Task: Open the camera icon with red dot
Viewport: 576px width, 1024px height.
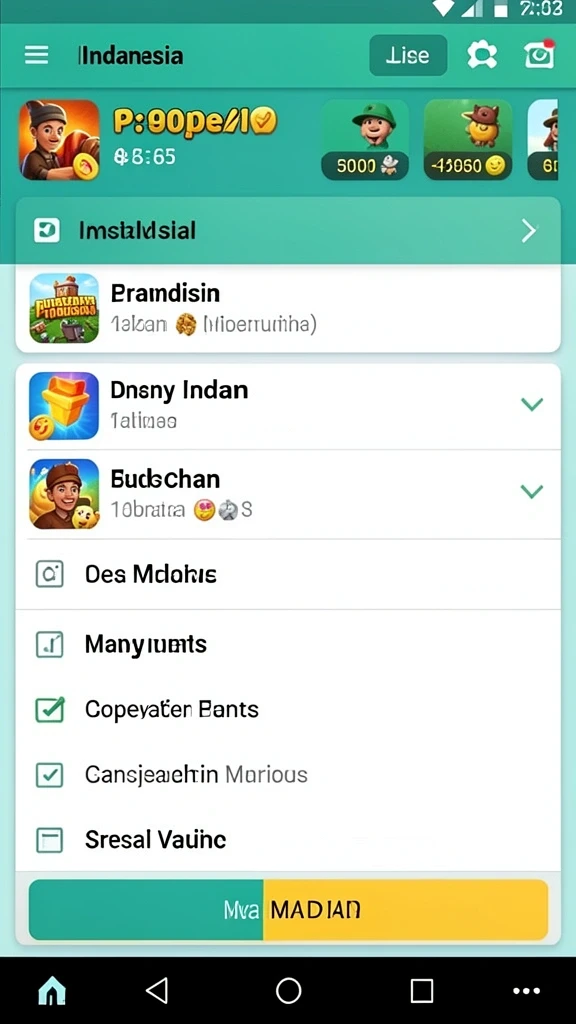Action: point(539,54)
